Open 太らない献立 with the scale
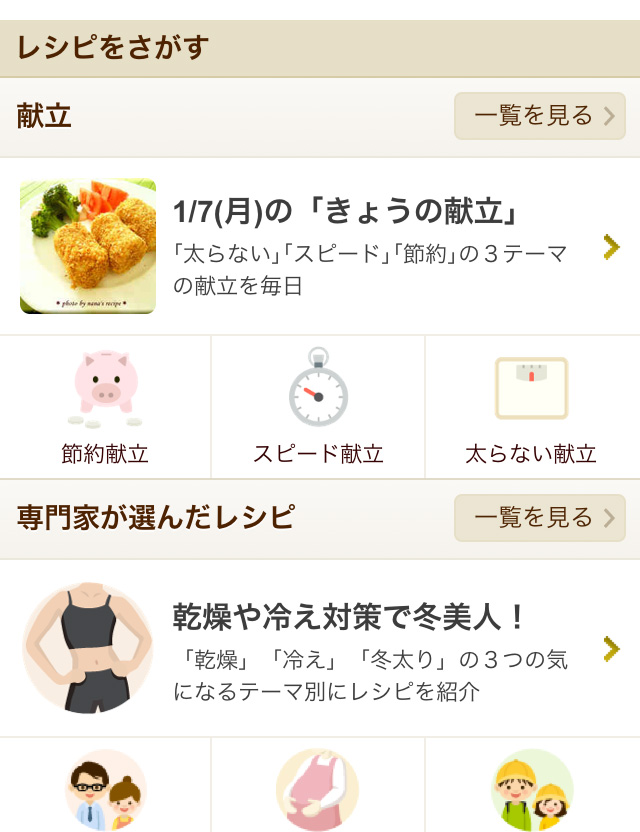Viewport: 640px width, 832px height. (531, 408)
